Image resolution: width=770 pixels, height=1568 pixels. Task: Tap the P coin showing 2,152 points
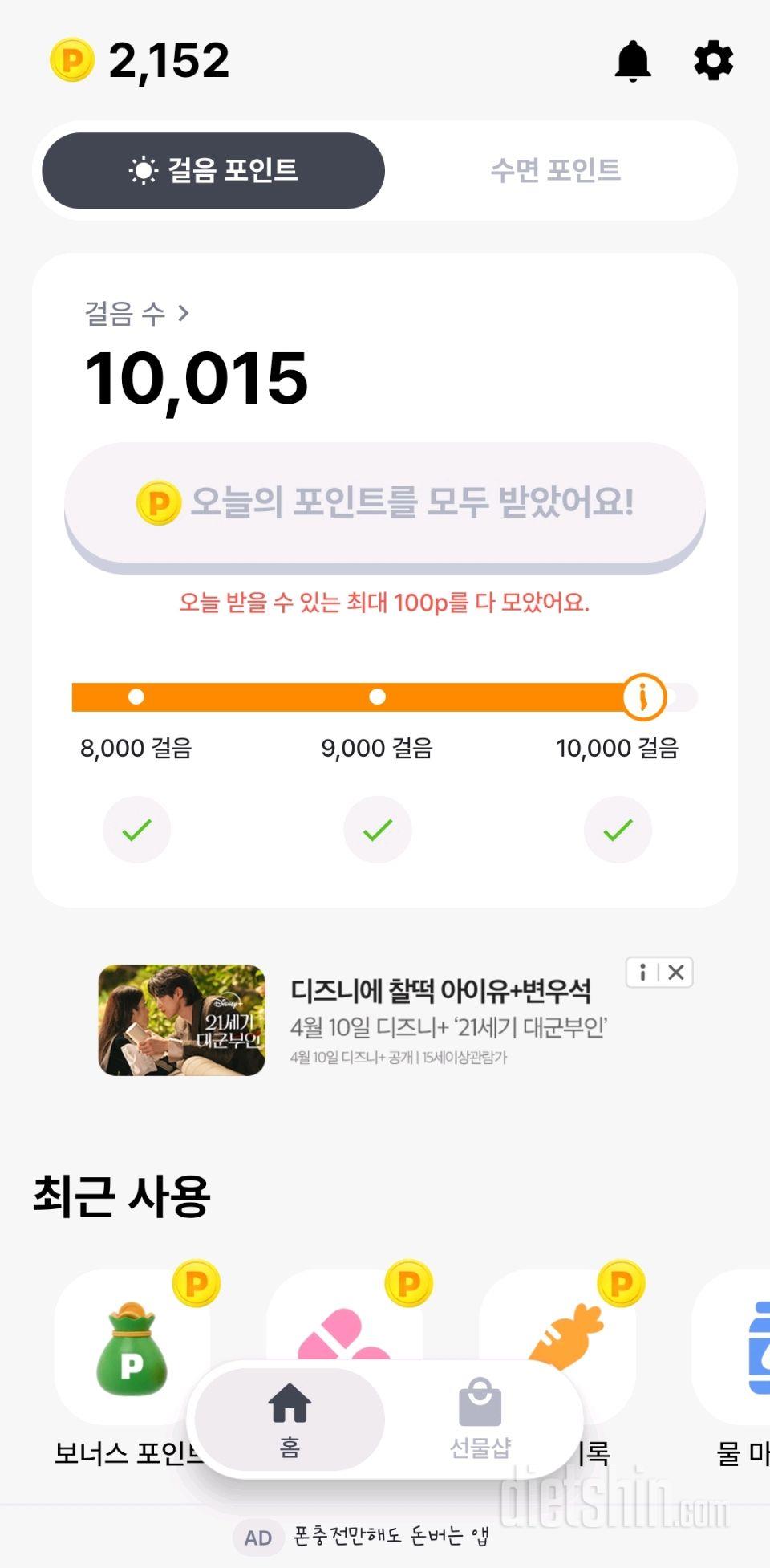pos(74,60)
